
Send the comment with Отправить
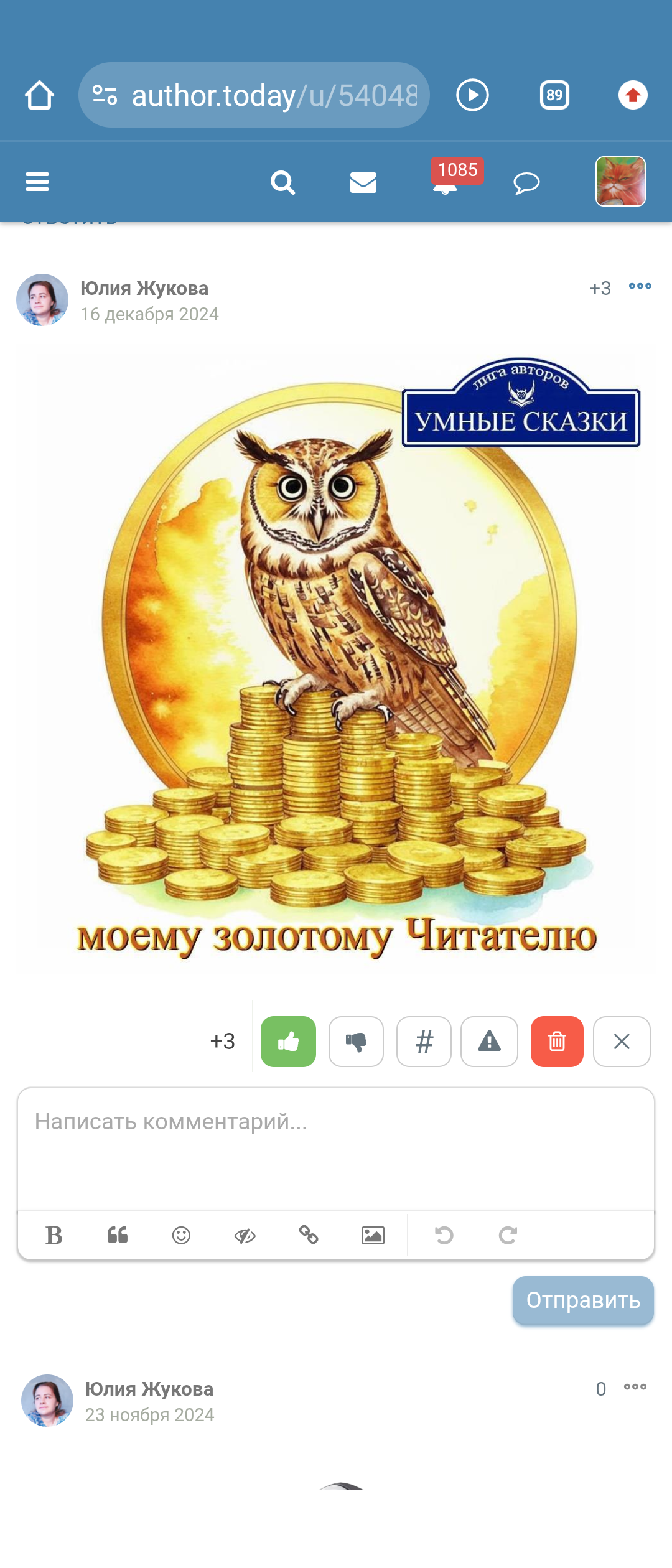point(583,1300)
